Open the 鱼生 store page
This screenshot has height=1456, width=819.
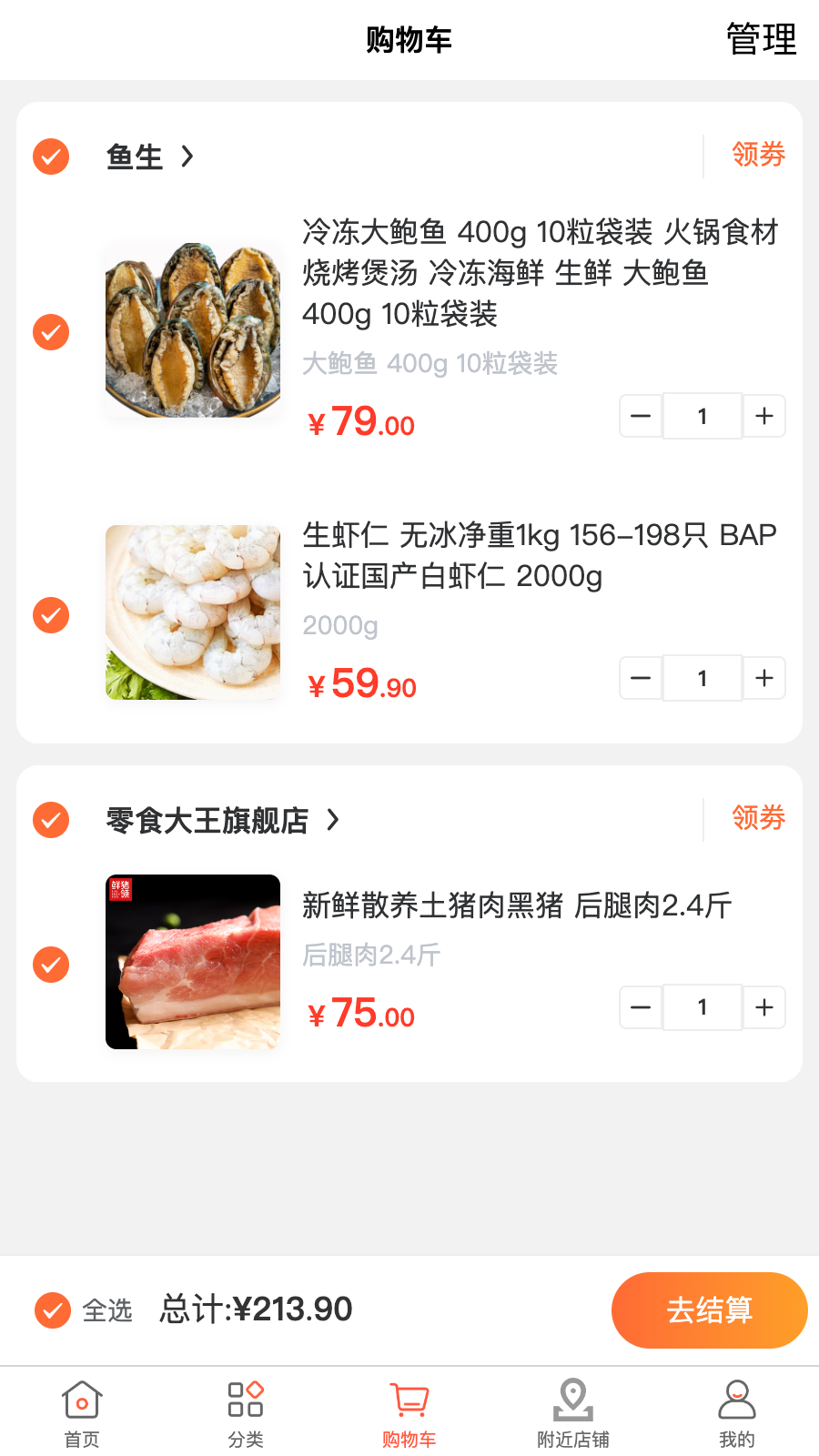coord(149,157)
